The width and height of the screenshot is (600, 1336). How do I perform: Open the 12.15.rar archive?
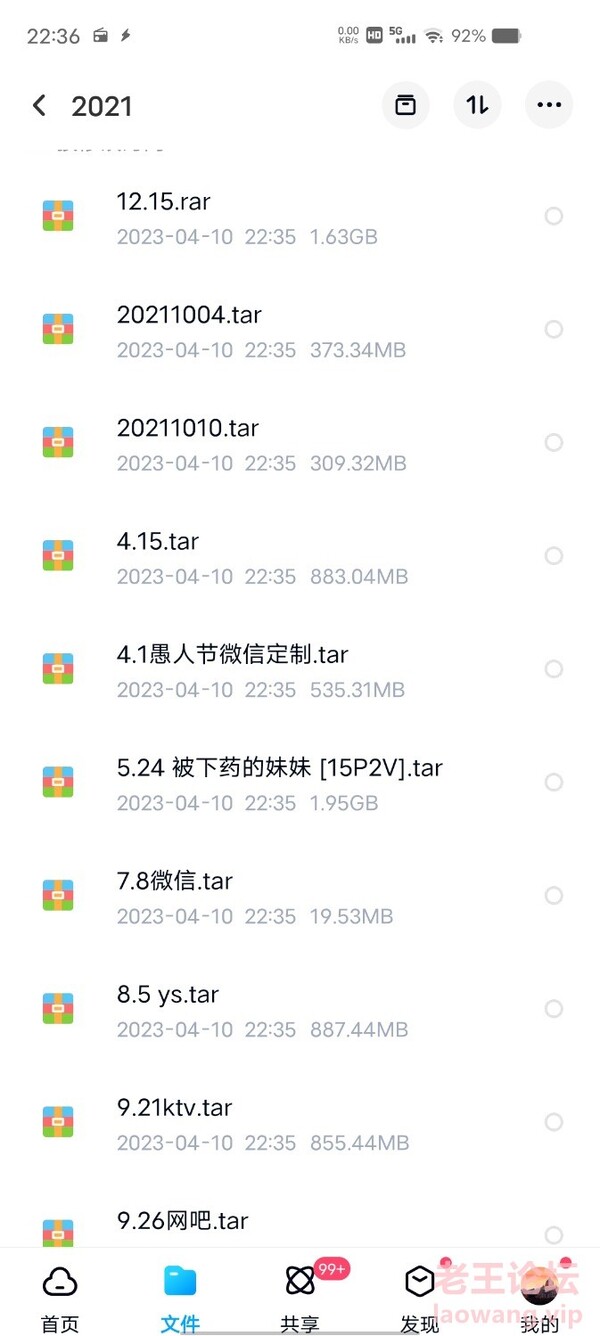pyautogui.click(x=300, y=218)
